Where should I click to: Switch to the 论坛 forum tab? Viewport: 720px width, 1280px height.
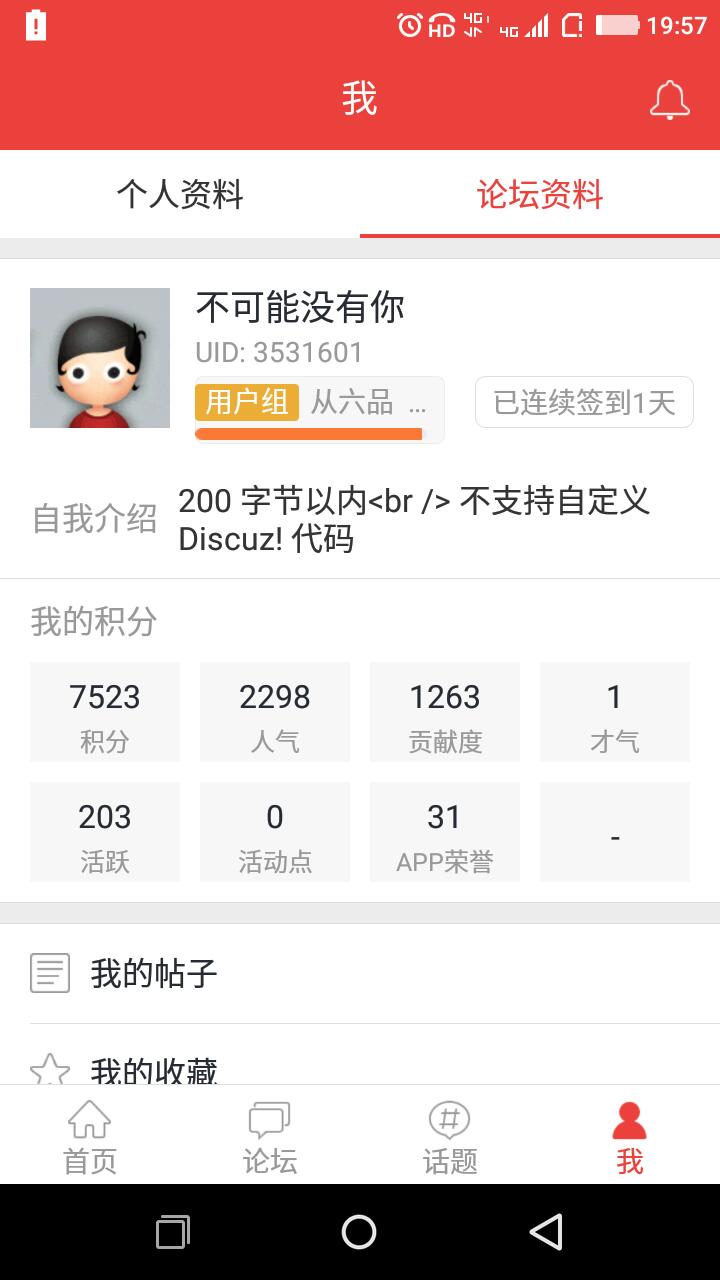[270, 1137]
